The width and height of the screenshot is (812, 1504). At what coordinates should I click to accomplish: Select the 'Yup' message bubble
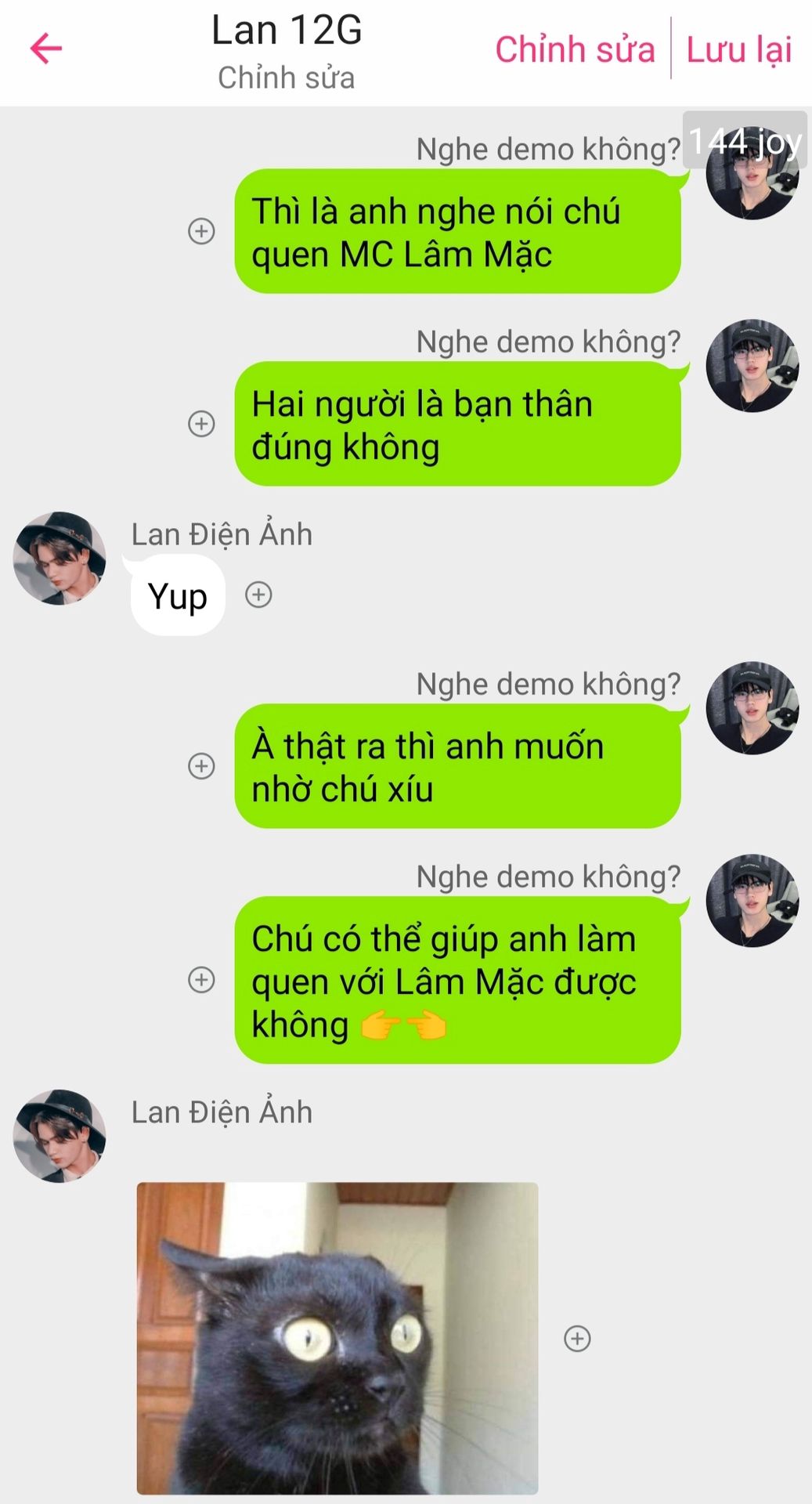pyautogui.click(x=178, y=595)
